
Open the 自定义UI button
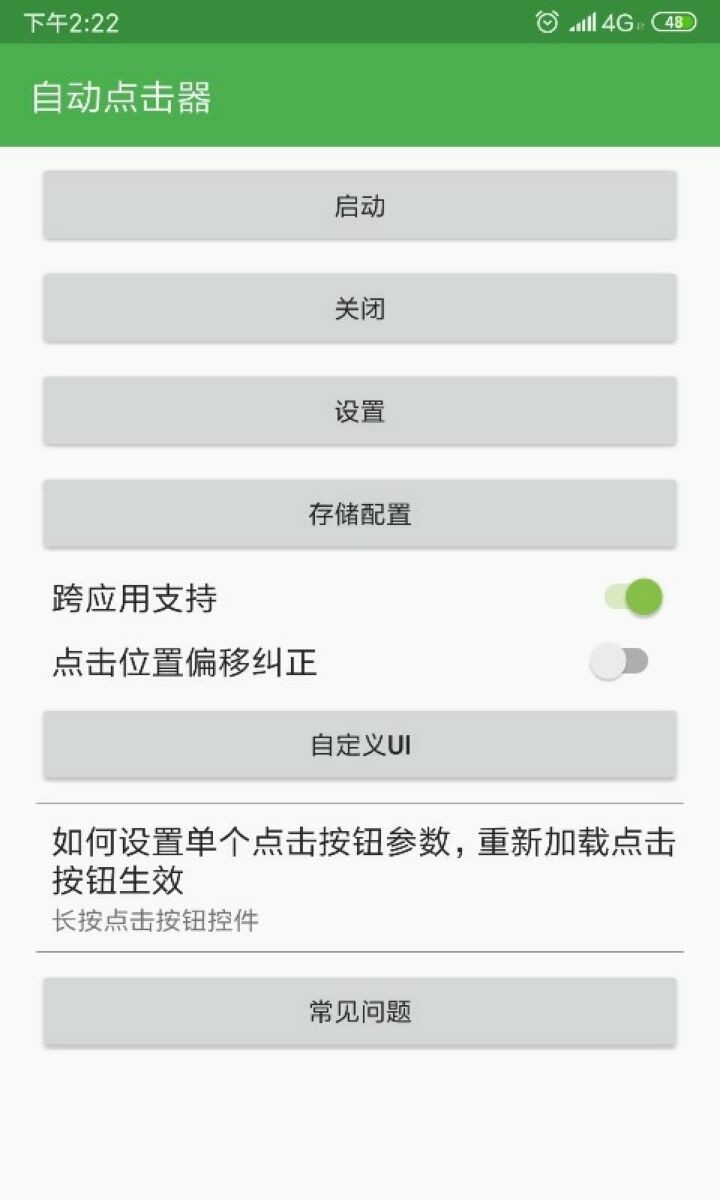(x=360, y=746)
